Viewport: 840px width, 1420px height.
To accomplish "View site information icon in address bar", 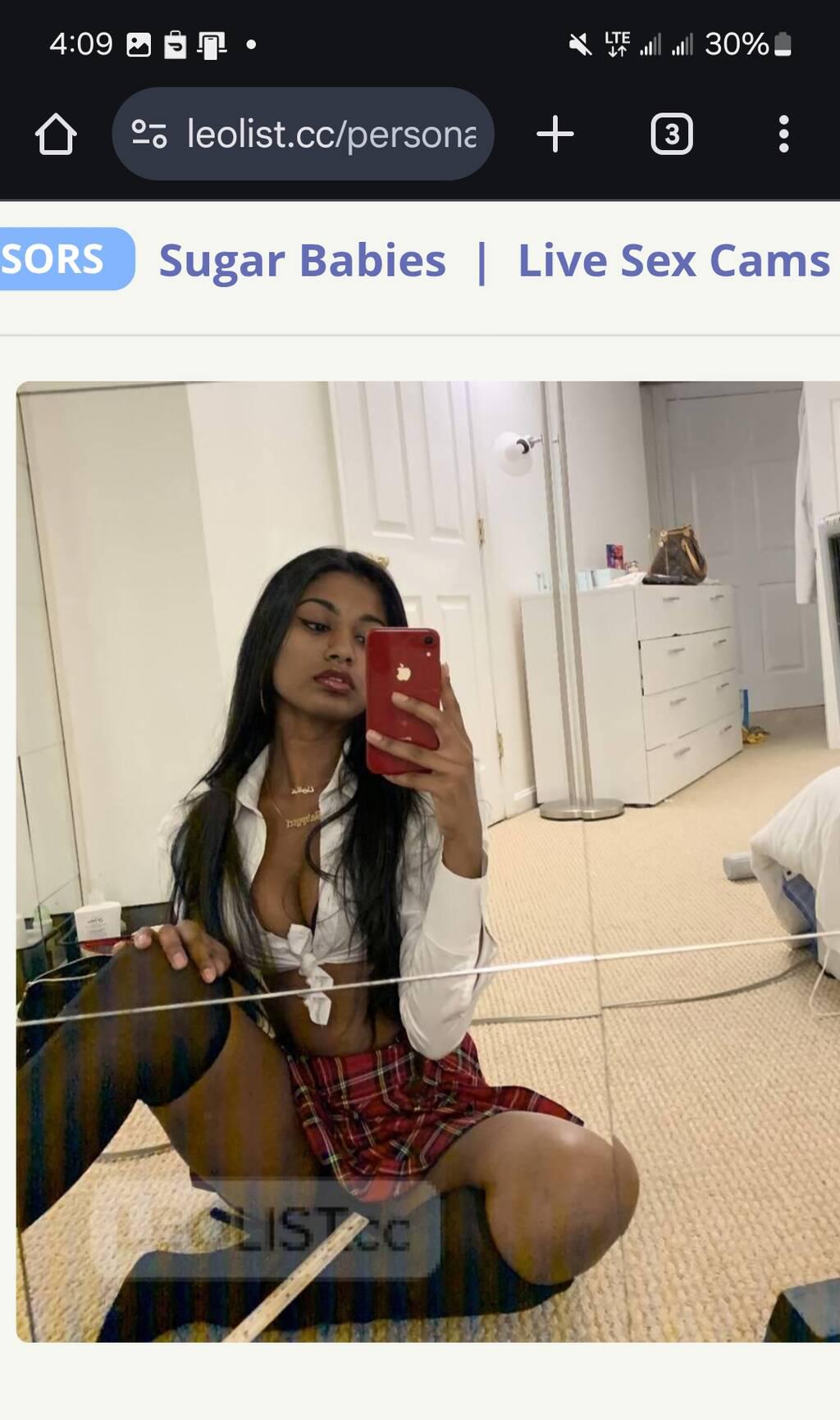I will pyautogui.click(x=149, y=135).
